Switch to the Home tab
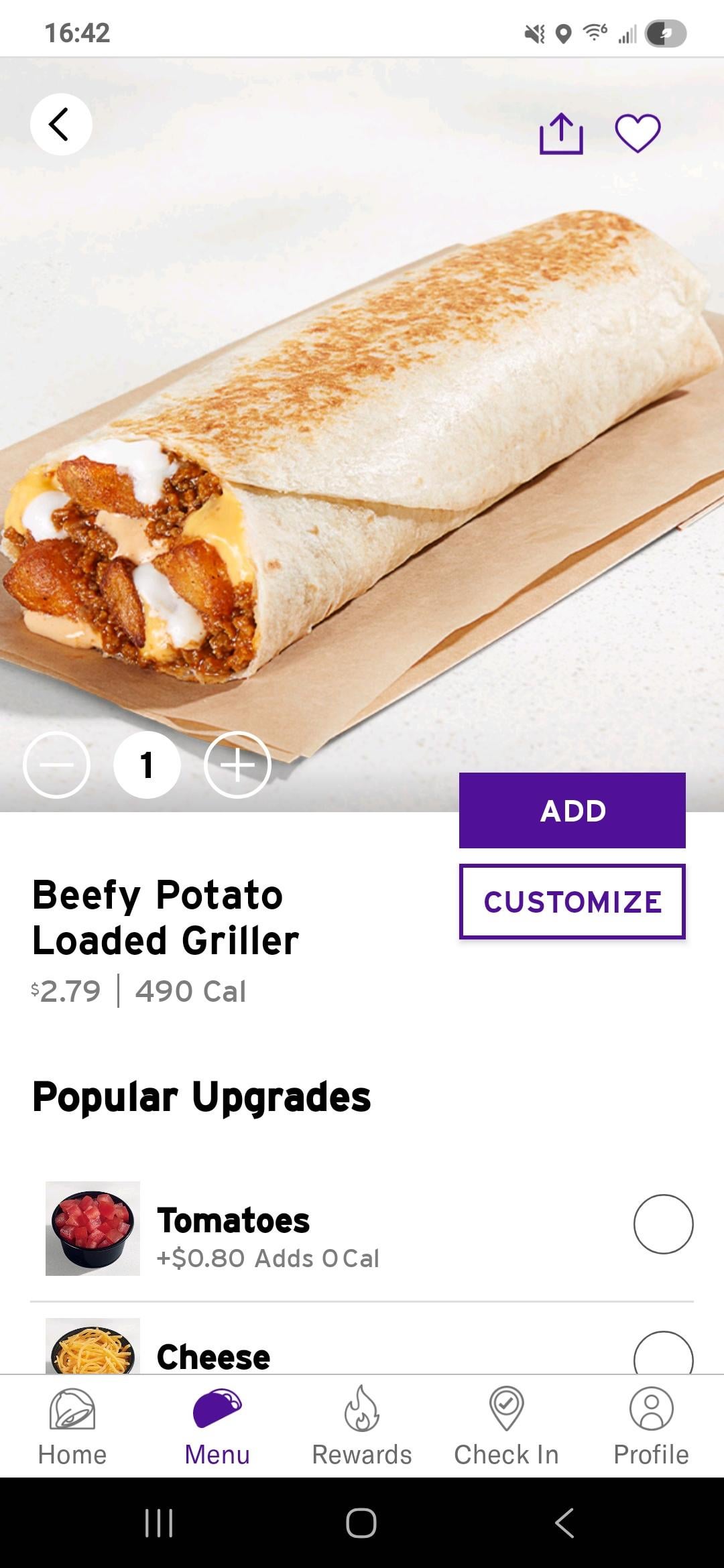This screenshot has width=724, height=1568. [72, 1426]
